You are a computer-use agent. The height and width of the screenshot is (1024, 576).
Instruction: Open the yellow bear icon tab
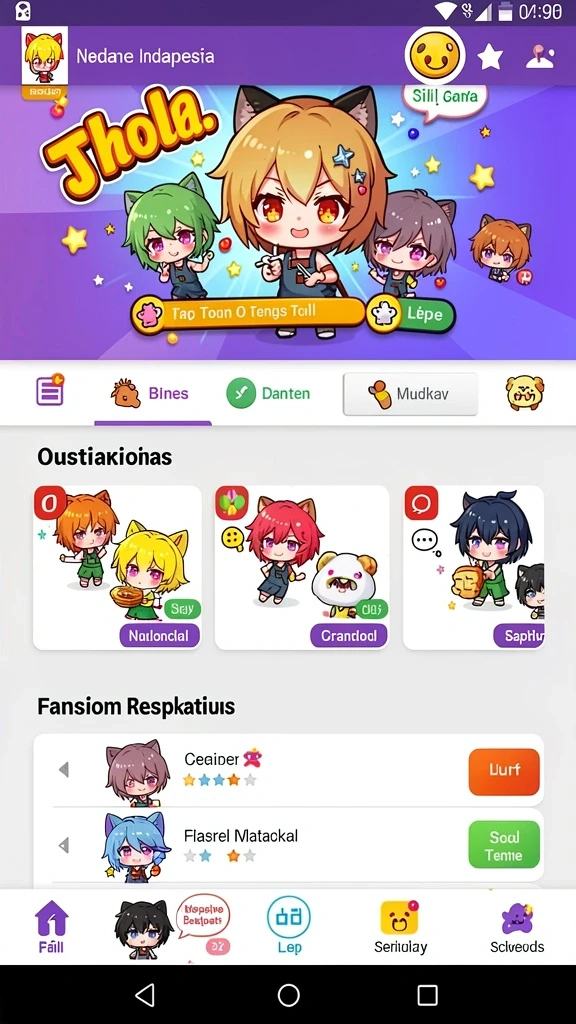pos(524,393)
